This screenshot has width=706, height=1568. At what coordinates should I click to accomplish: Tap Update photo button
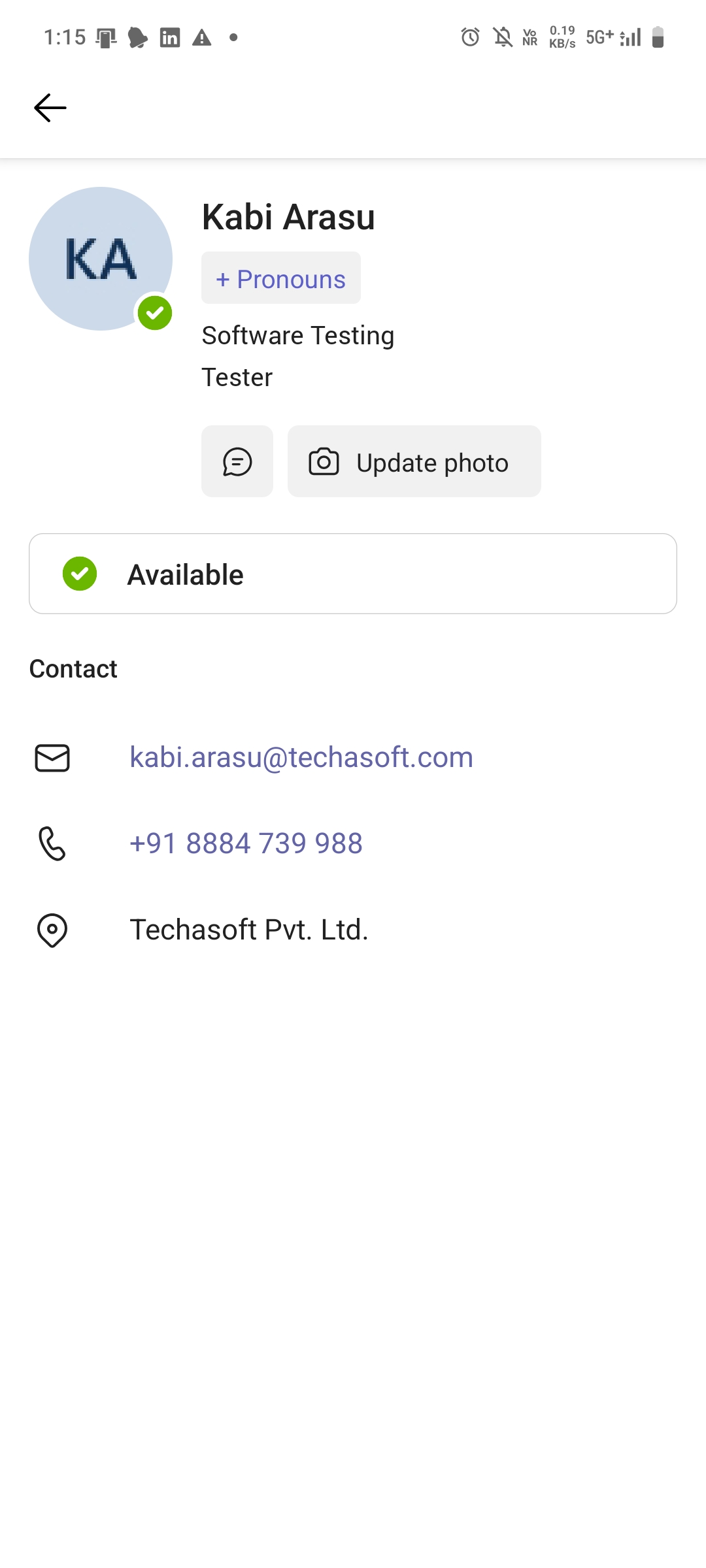pyautogui.click(x=414, y=462)
